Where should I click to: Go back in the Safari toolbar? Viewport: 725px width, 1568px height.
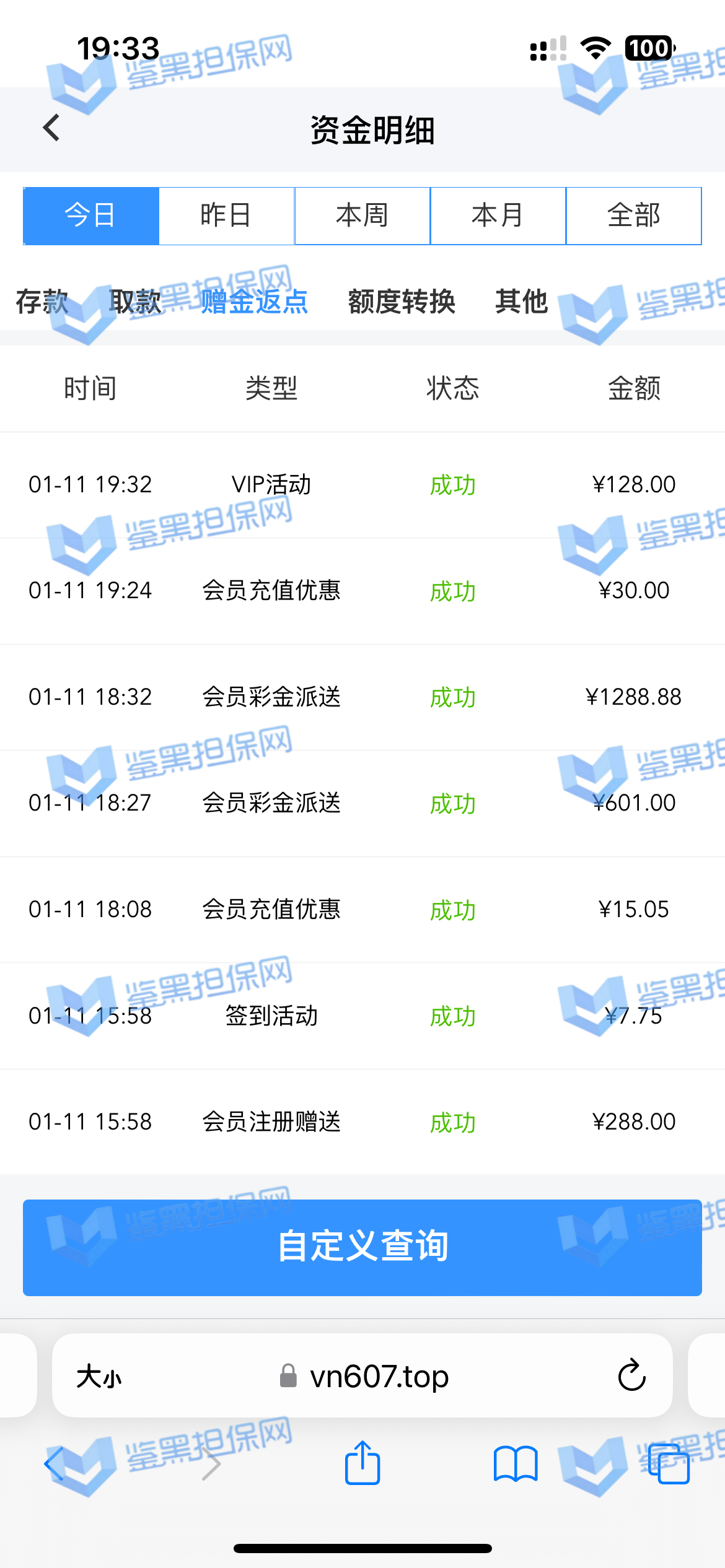(55, 1464)
